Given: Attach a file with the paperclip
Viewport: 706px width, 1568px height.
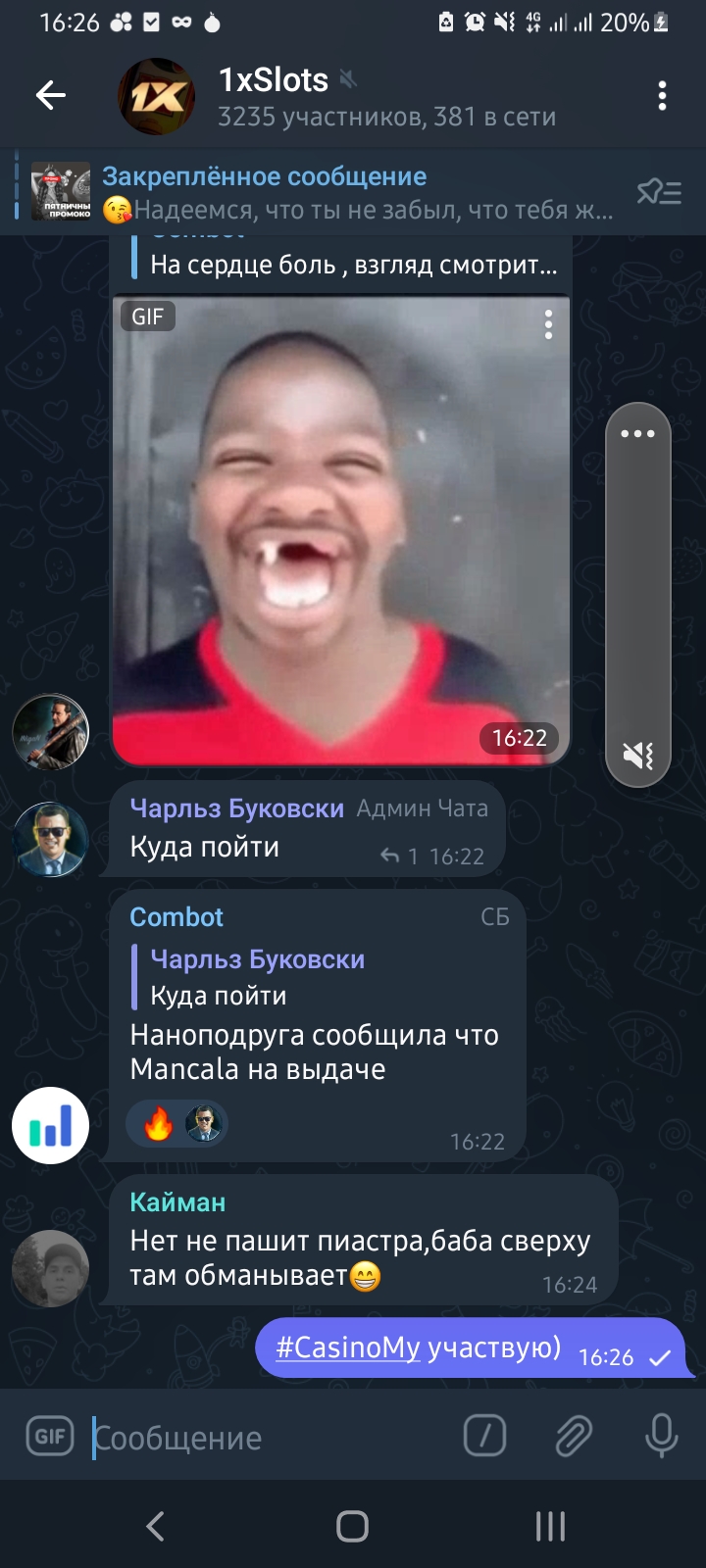Looking at the screenshot, I should (574, 1437).
